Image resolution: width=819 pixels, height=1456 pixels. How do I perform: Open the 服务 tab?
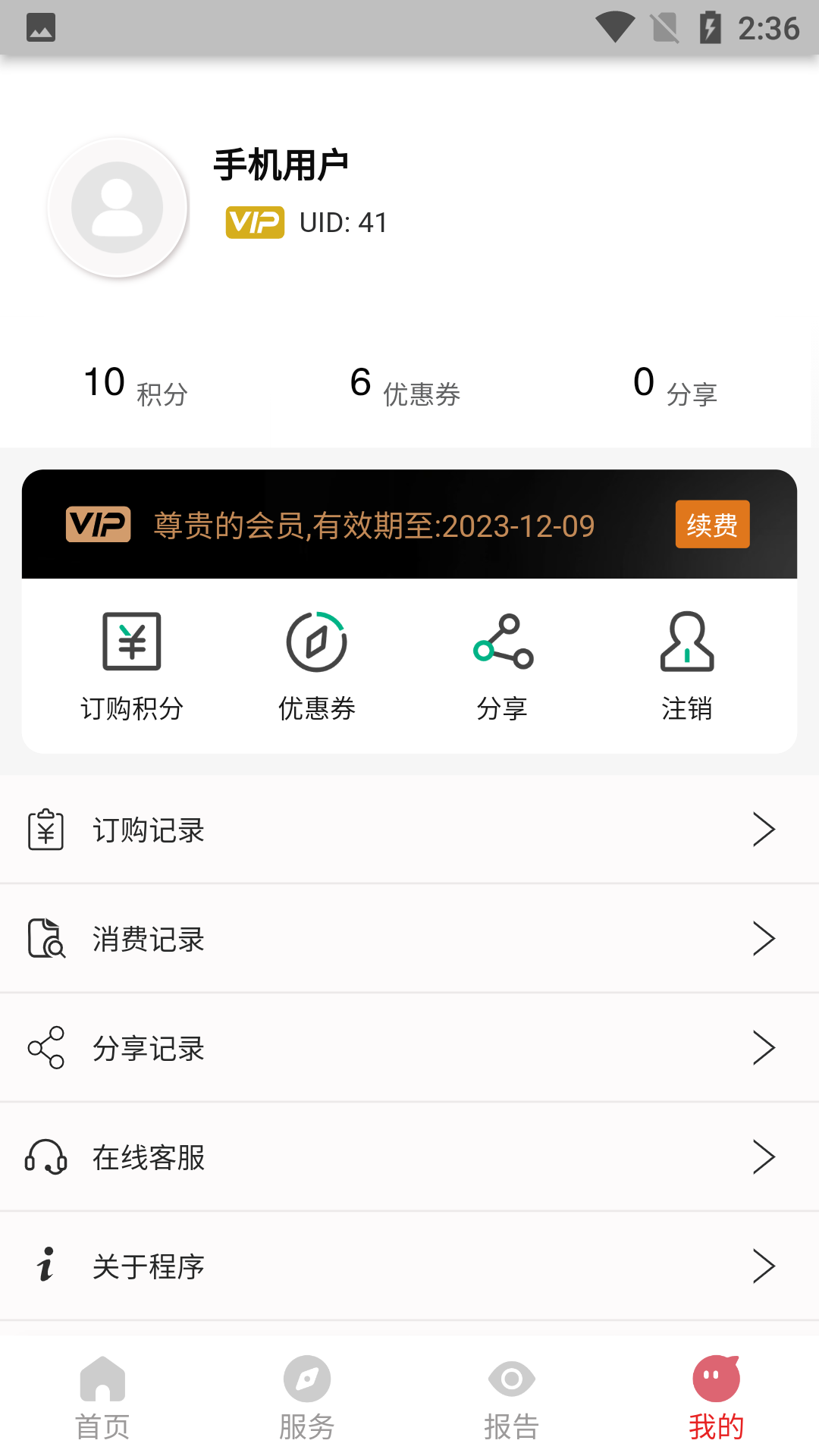[x=307, y=1399]
